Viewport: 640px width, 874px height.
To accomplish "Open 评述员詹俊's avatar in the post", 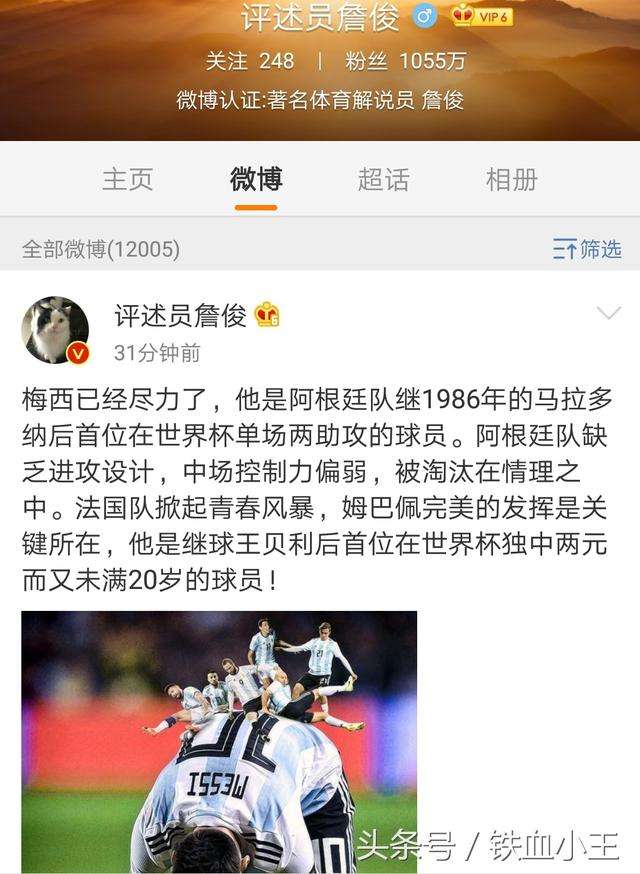I will pos(55,330).
